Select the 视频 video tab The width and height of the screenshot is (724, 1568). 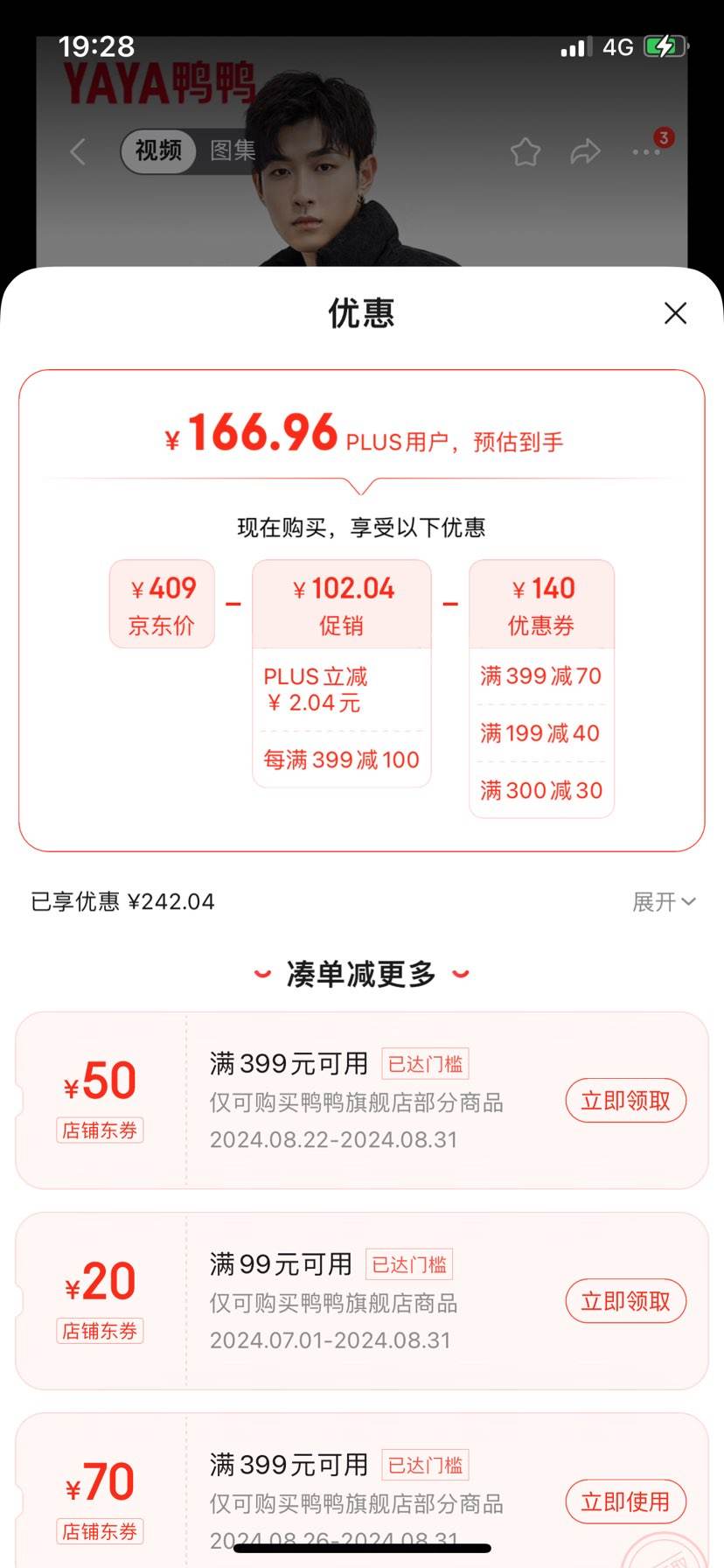[x=158, y=150]
